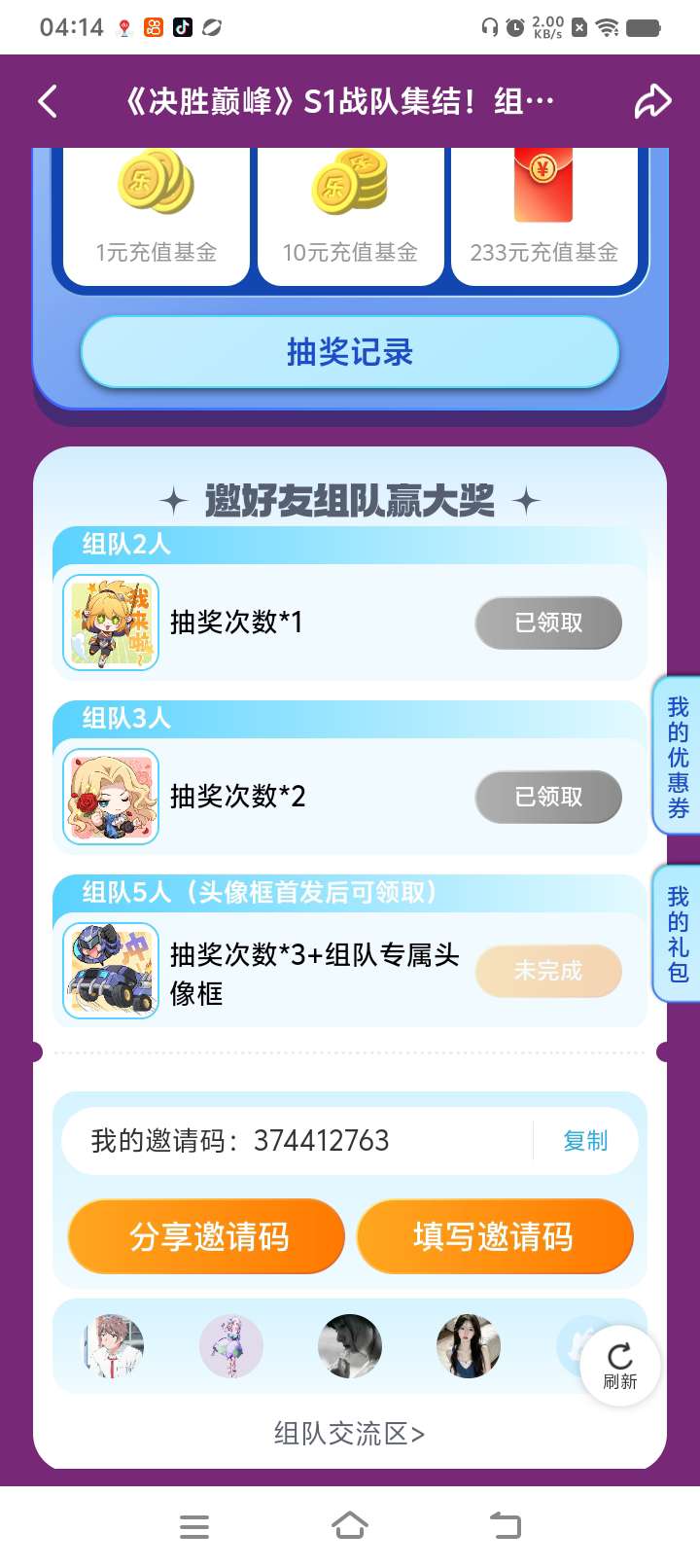The height and width of the screenshot is (1568, 700).
Task: Open 我的优惠券 side tab
Action: point(678,757)
